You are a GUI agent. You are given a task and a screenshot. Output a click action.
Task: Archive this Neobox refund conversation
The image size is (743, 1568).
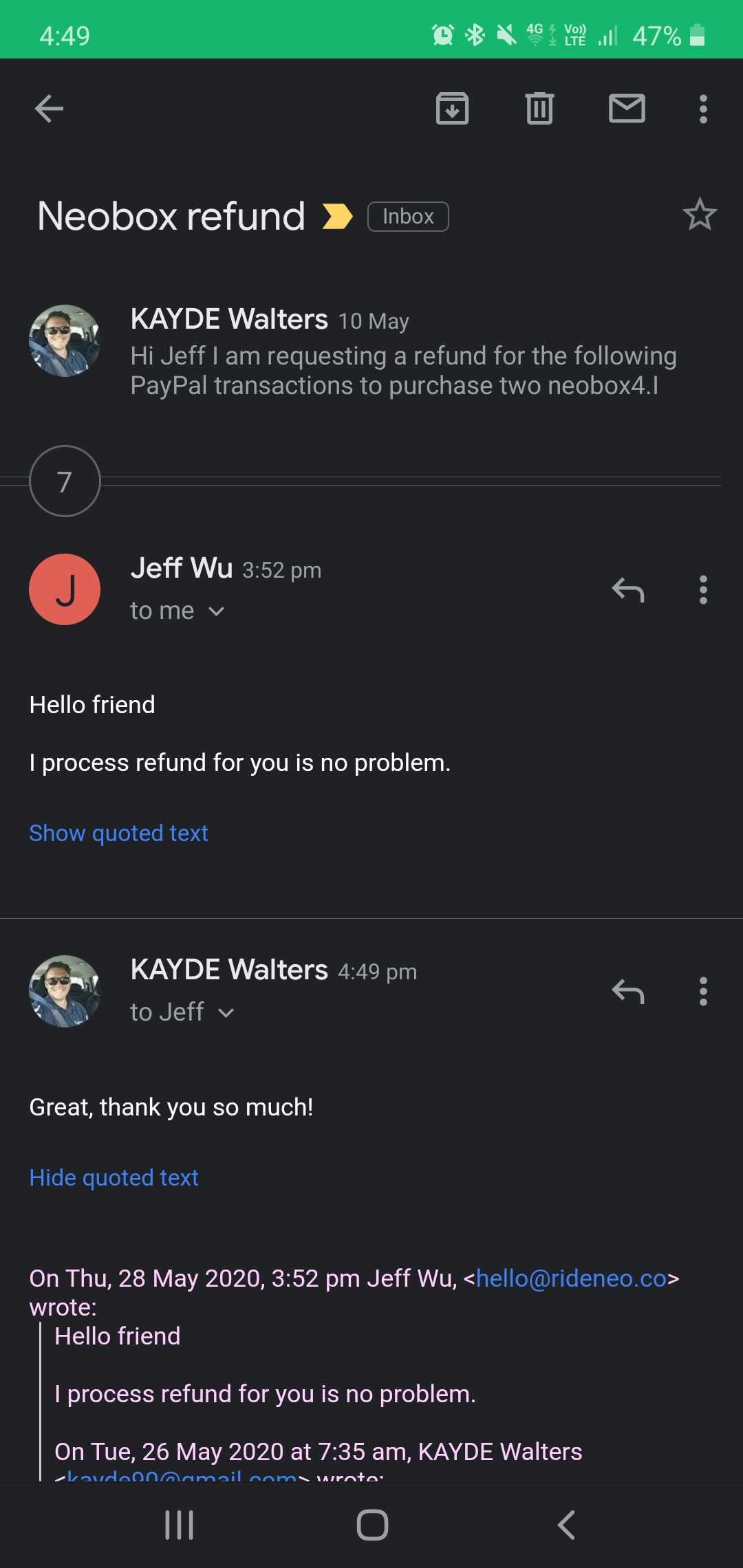(x=452, y=109)
